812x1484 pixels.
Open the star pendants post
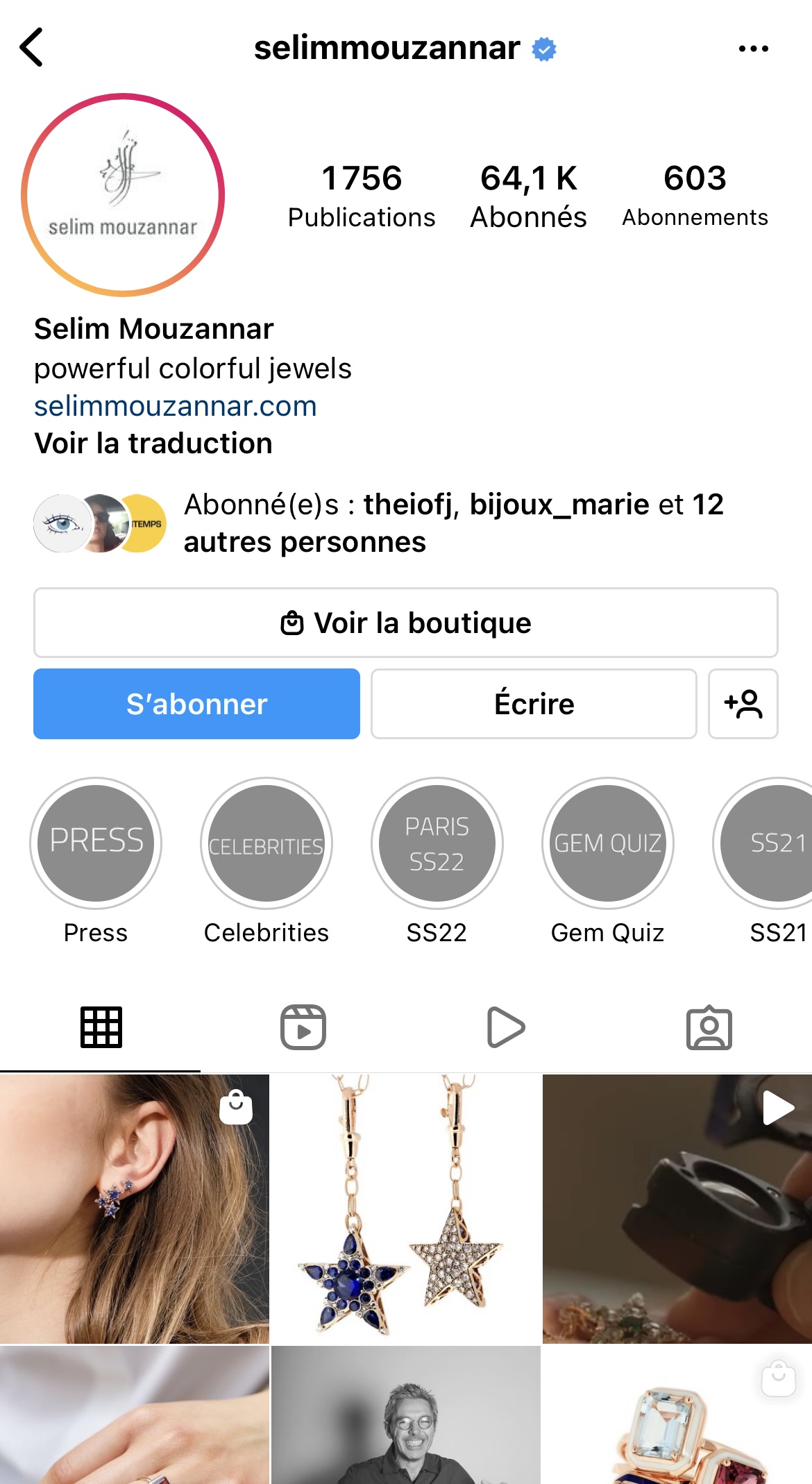click(x=406, y=1208)
